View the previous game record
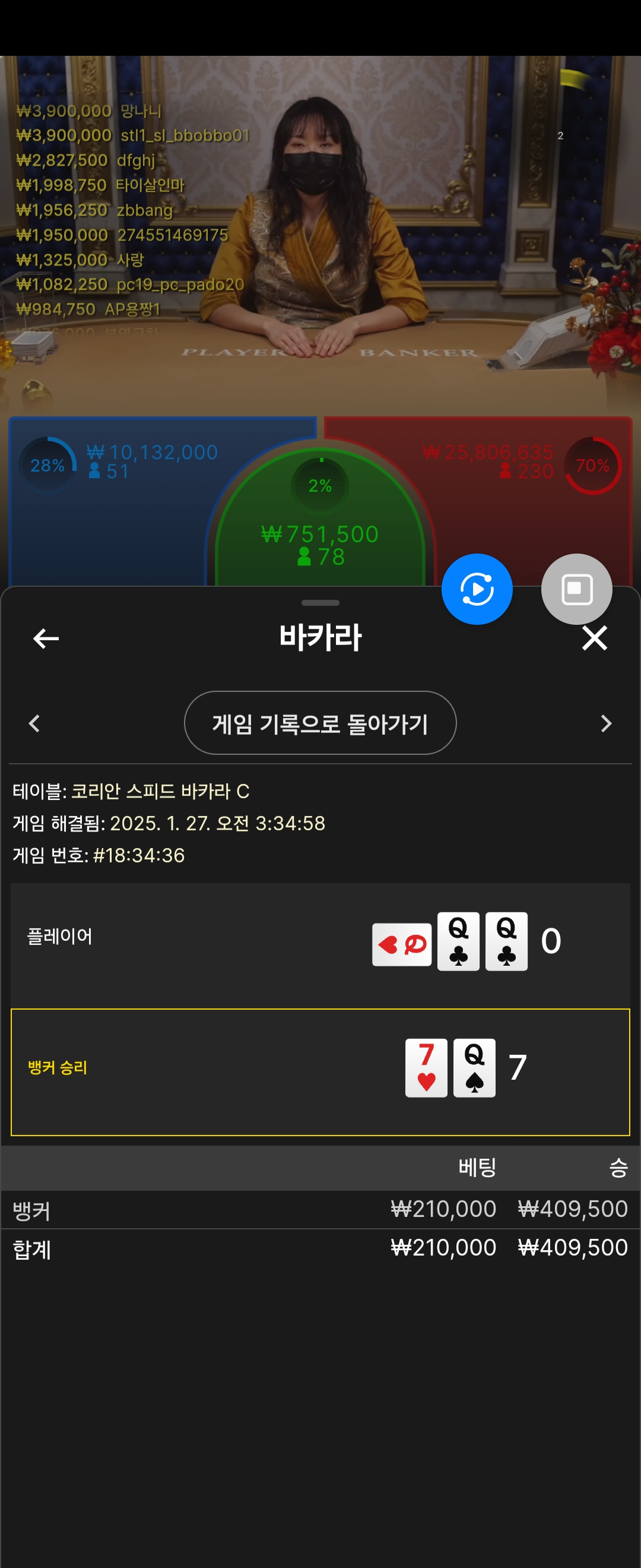This screenshot has width=641, height=1568. [34, 723]
